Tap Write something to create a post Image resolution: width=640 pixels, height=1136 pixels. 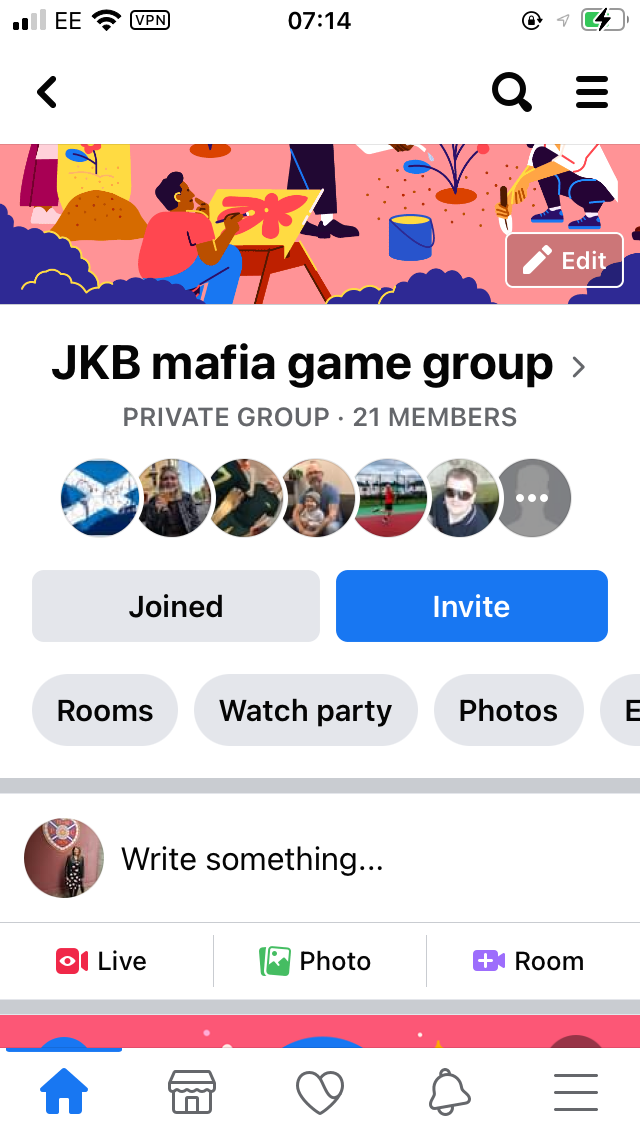252,859
